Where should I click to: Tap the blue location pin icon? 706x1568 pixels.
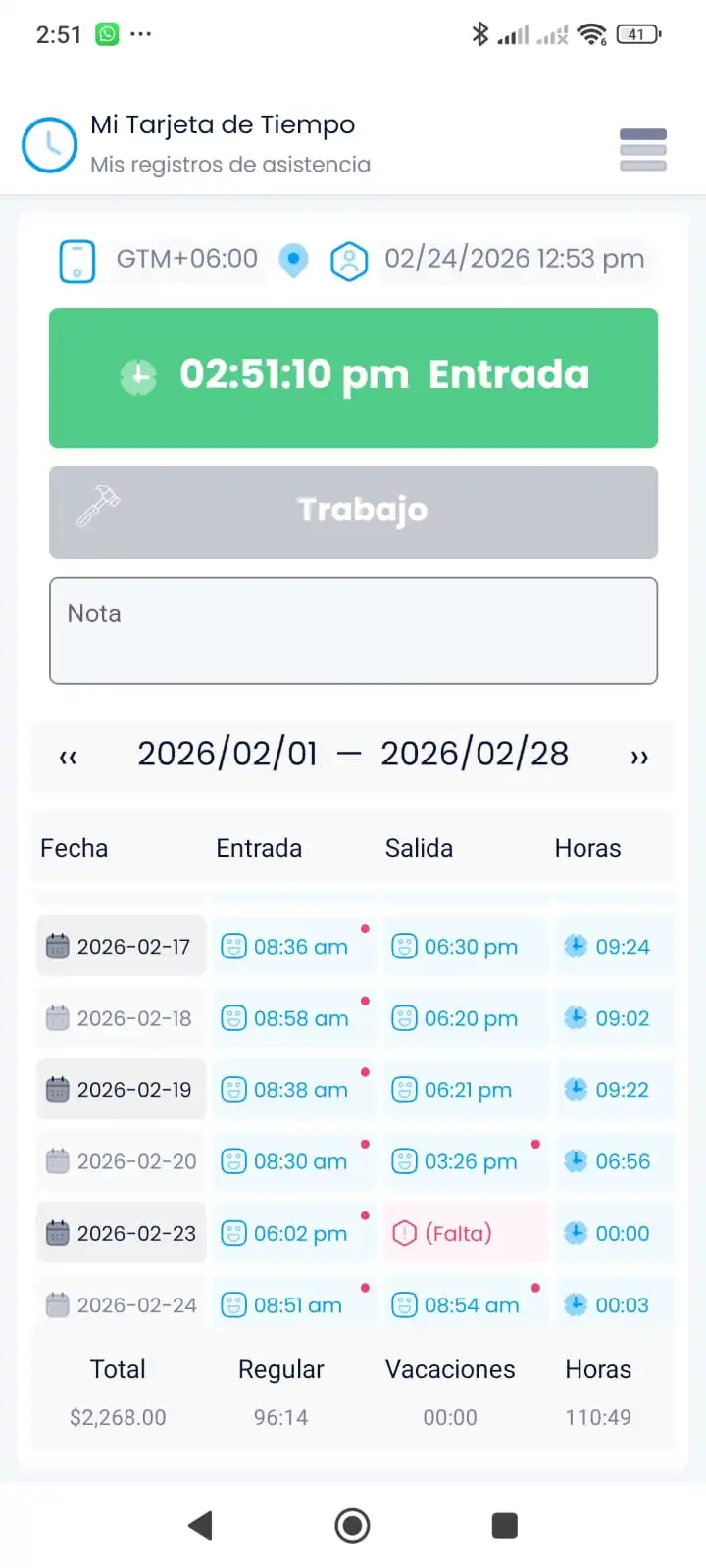pos(294,260)
